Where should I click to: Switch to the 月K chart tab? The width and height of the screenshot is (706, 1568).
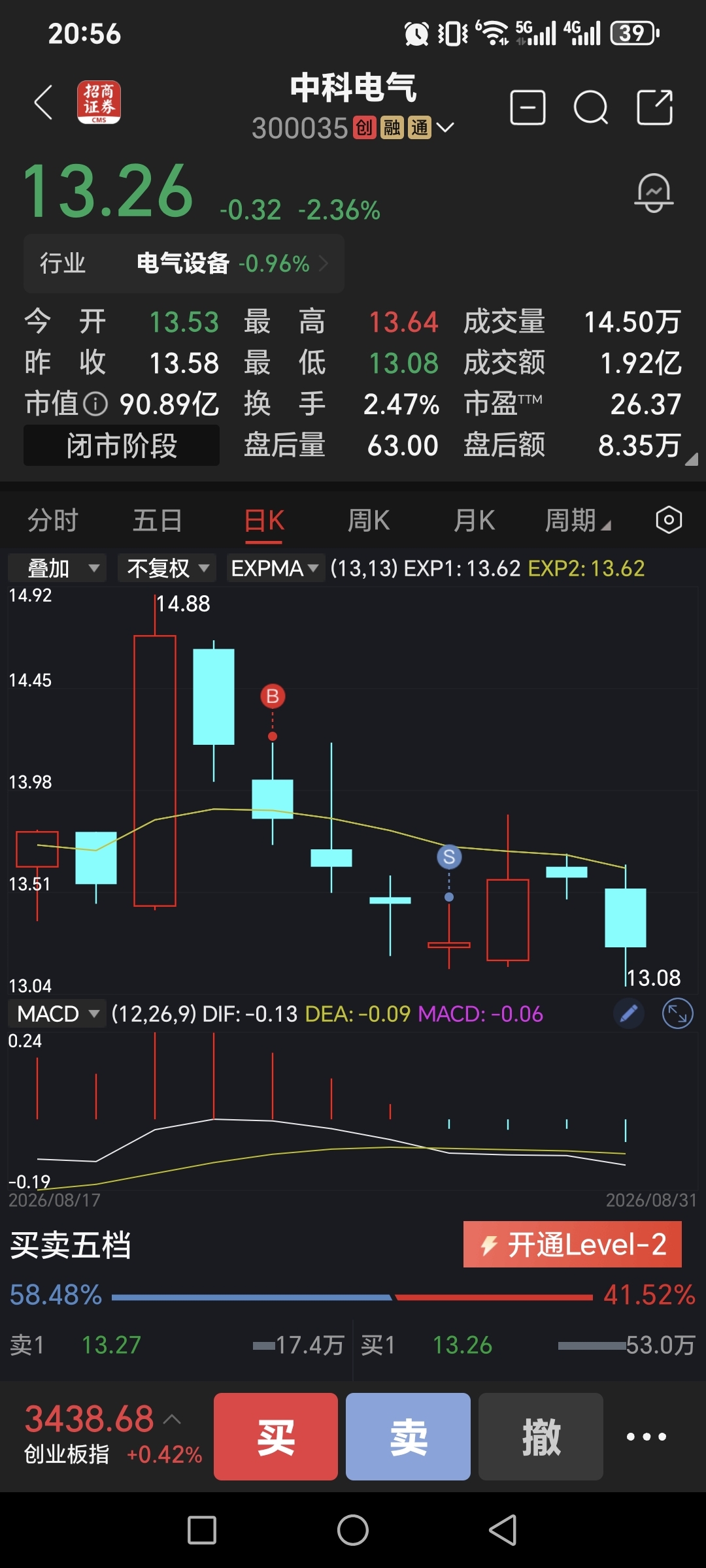[x=475, y=521]
